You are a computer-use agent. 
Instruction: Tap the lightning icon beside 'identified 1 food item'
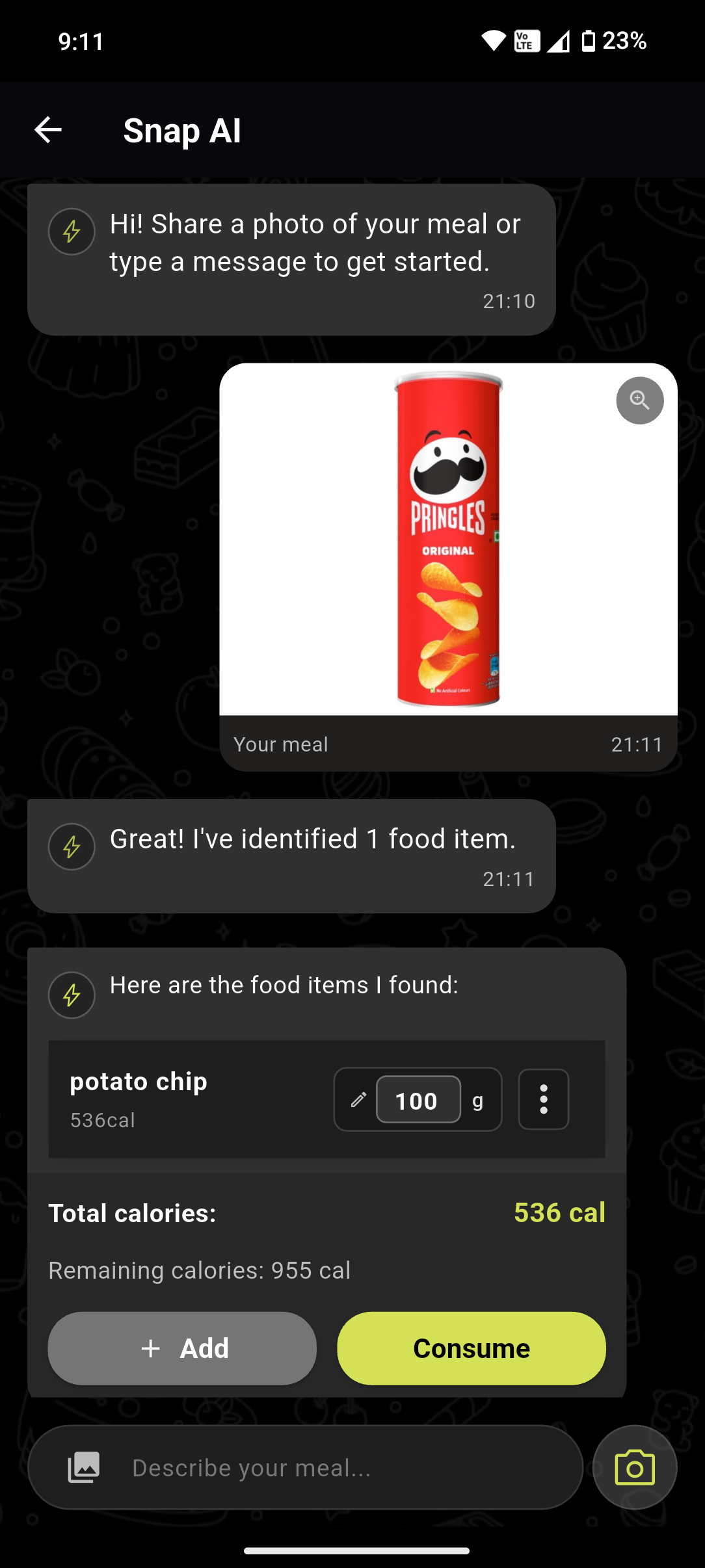click(x=72, y=848)
